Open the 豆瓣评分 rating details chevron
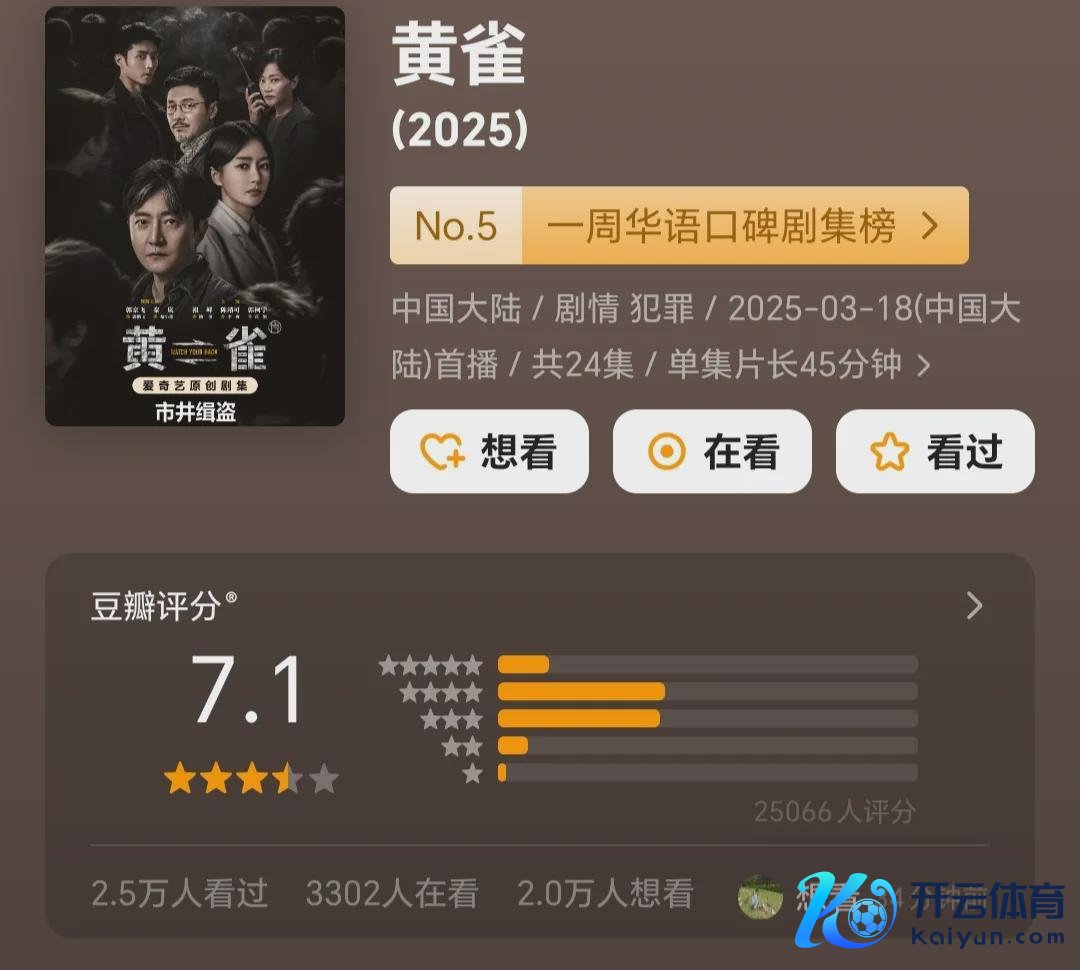The height and width of the screenshot is (970, 1080). coord(974,606)
